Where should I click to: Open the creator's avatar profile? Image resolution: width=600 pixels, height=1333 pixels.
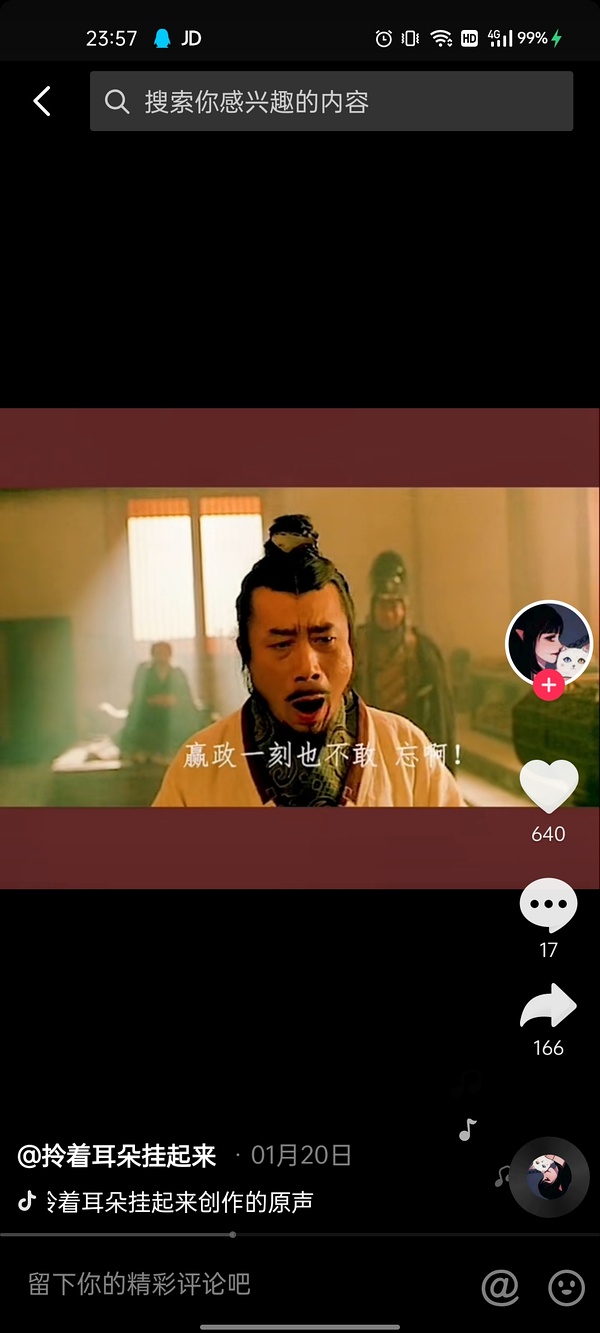(x=549, y=643)
